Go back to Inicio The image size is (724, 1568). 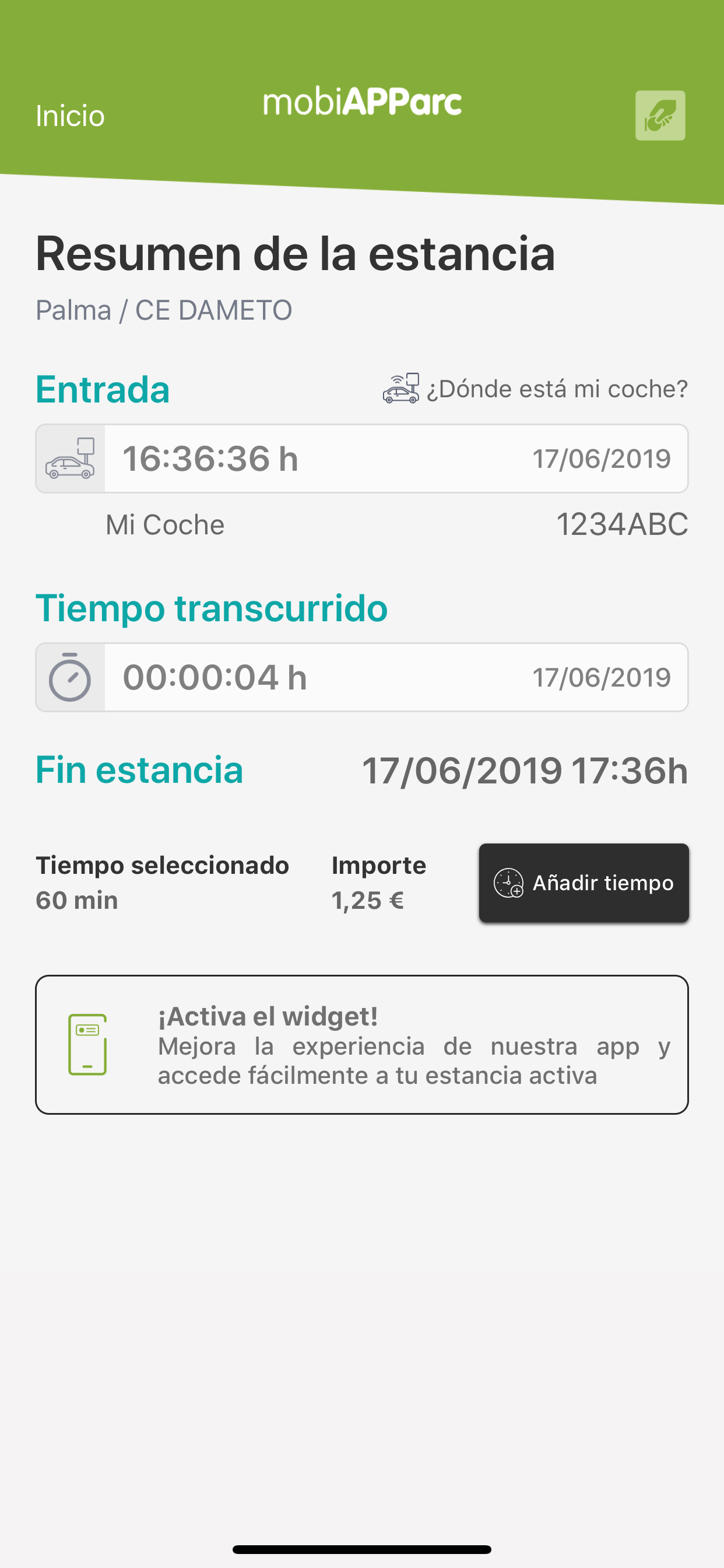coord(70,116)
